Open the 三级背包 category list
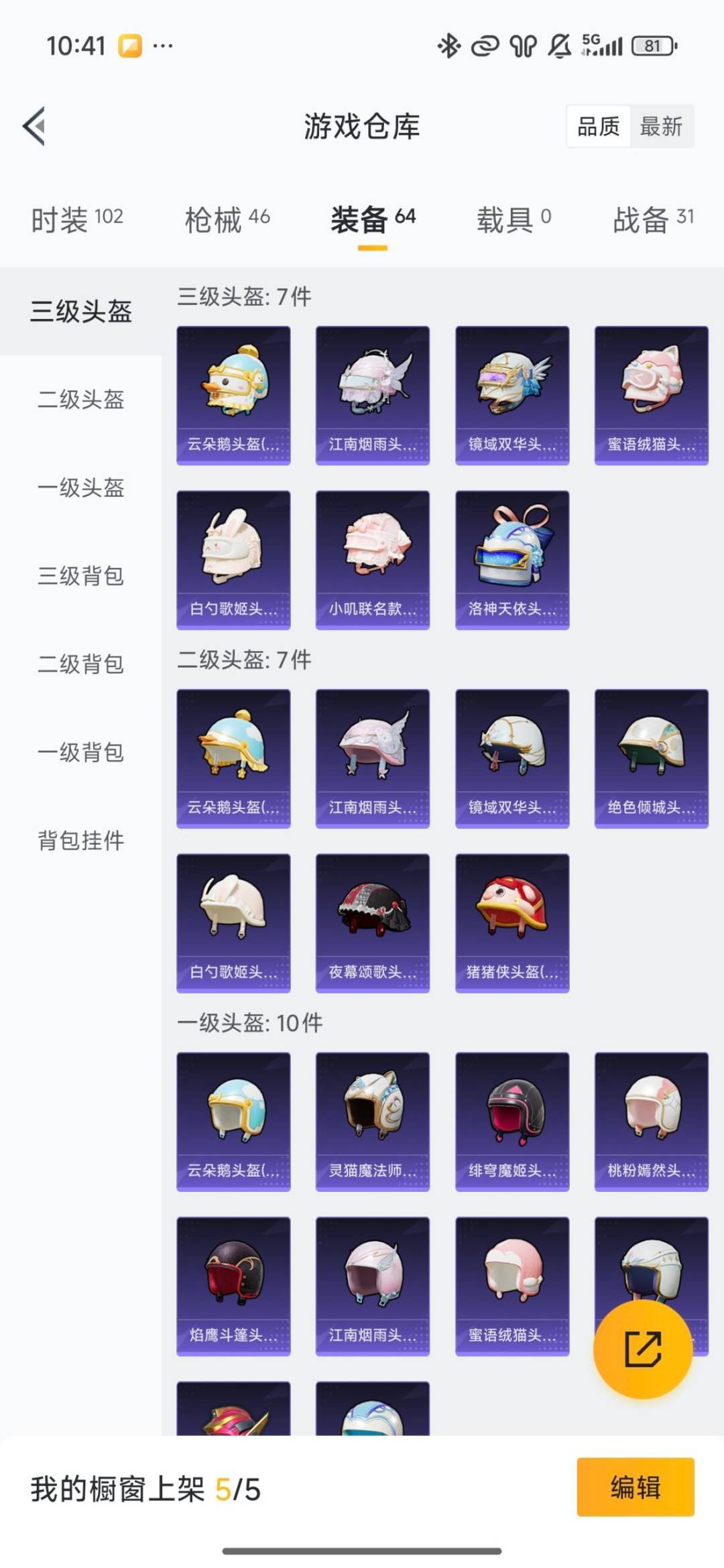The width and height of the screenshot is (724, 1568). pos(80,576)
